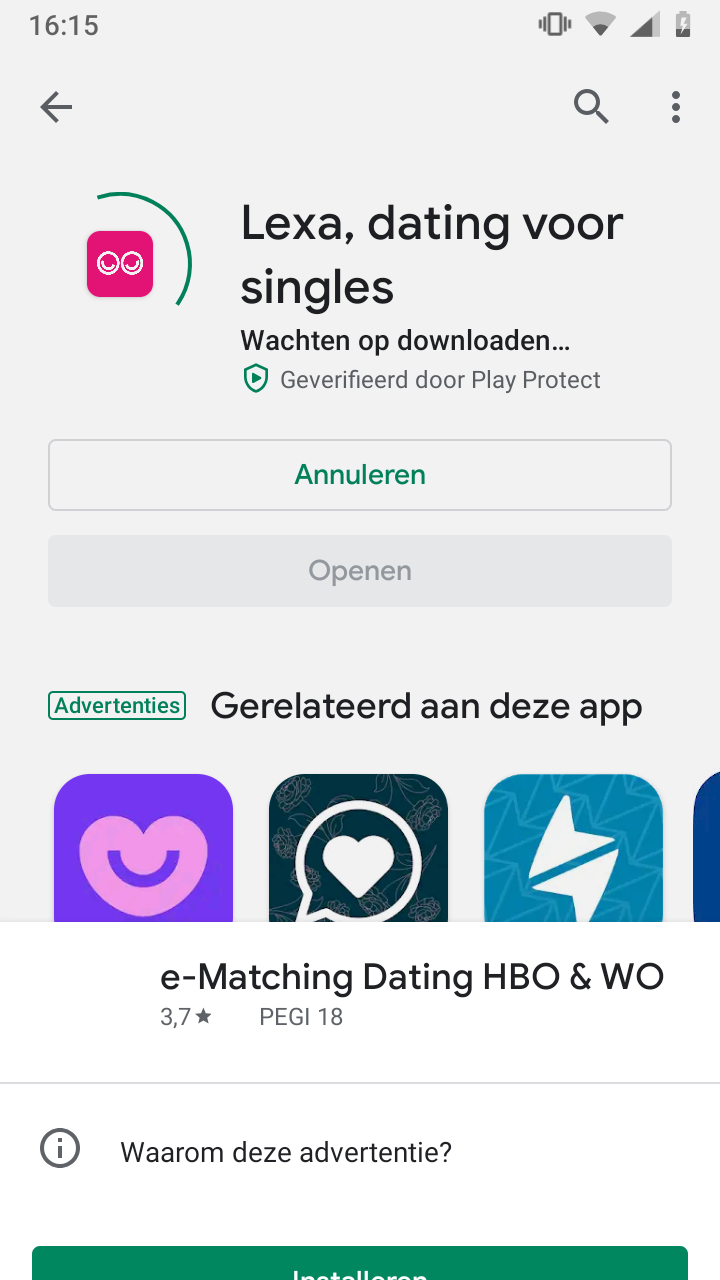
Task: Go back with the arrow icon
Action: point(56,107)
